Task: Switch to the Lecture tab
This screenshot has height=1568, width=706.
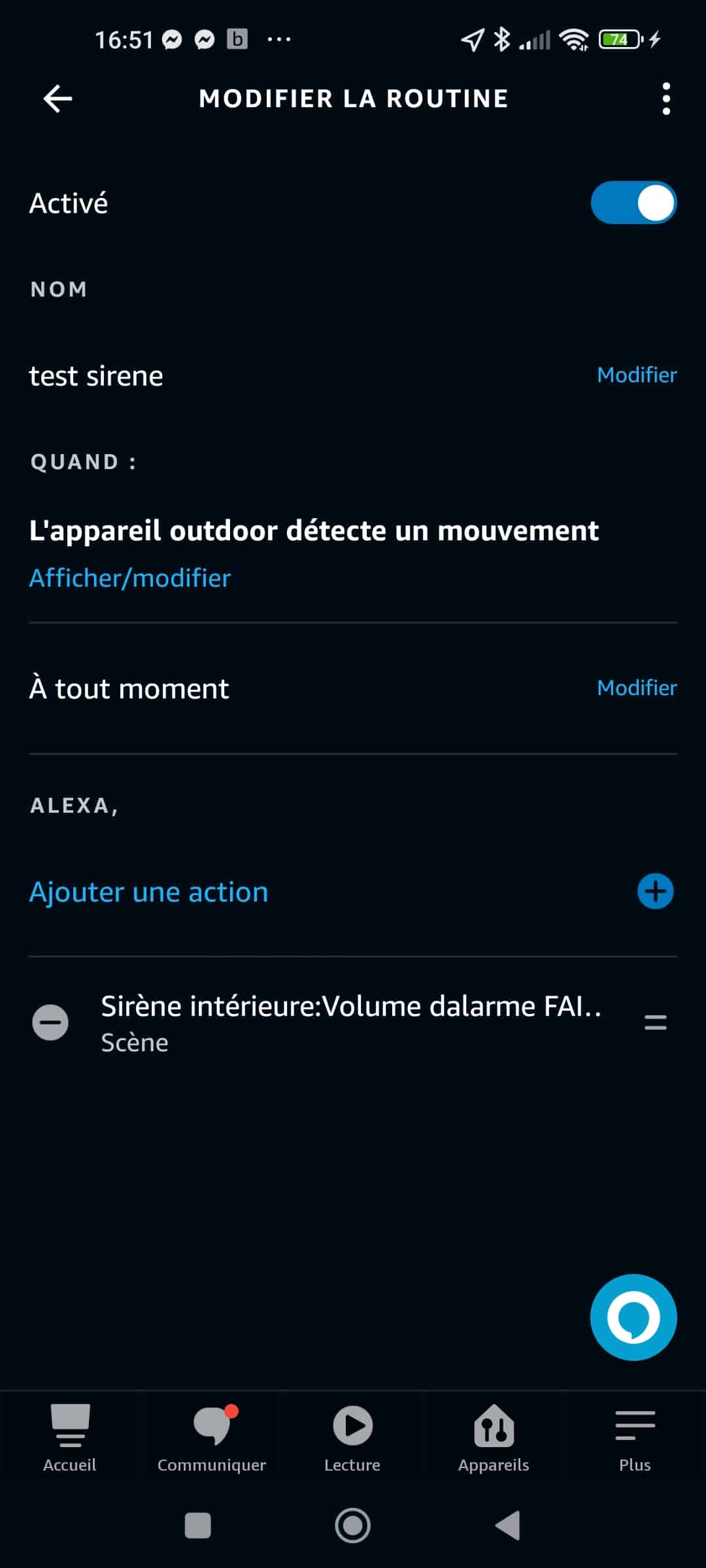Action: pyautogui.click(x=352, y=1437)
